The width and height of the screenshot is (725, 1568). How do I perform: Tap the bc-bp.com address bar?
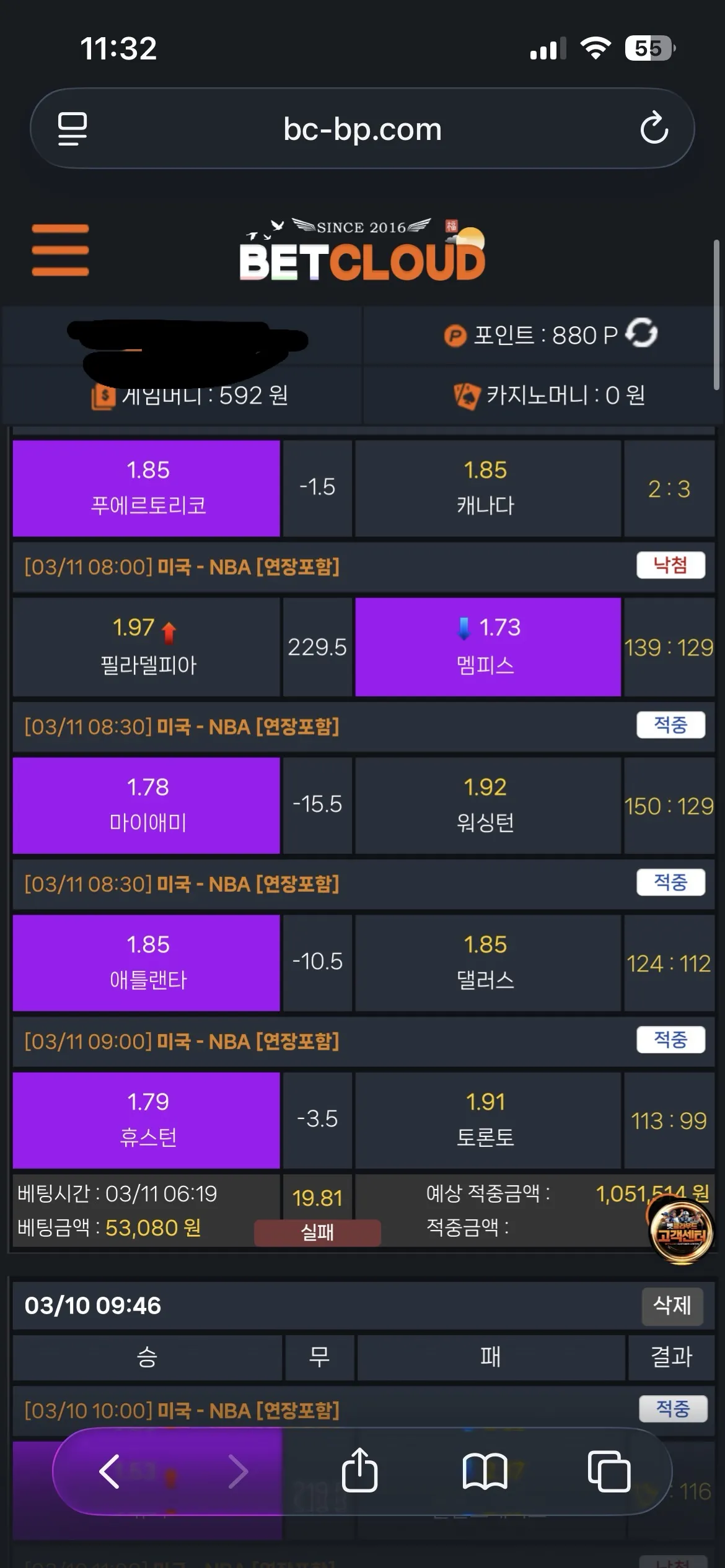click(362, 129)
